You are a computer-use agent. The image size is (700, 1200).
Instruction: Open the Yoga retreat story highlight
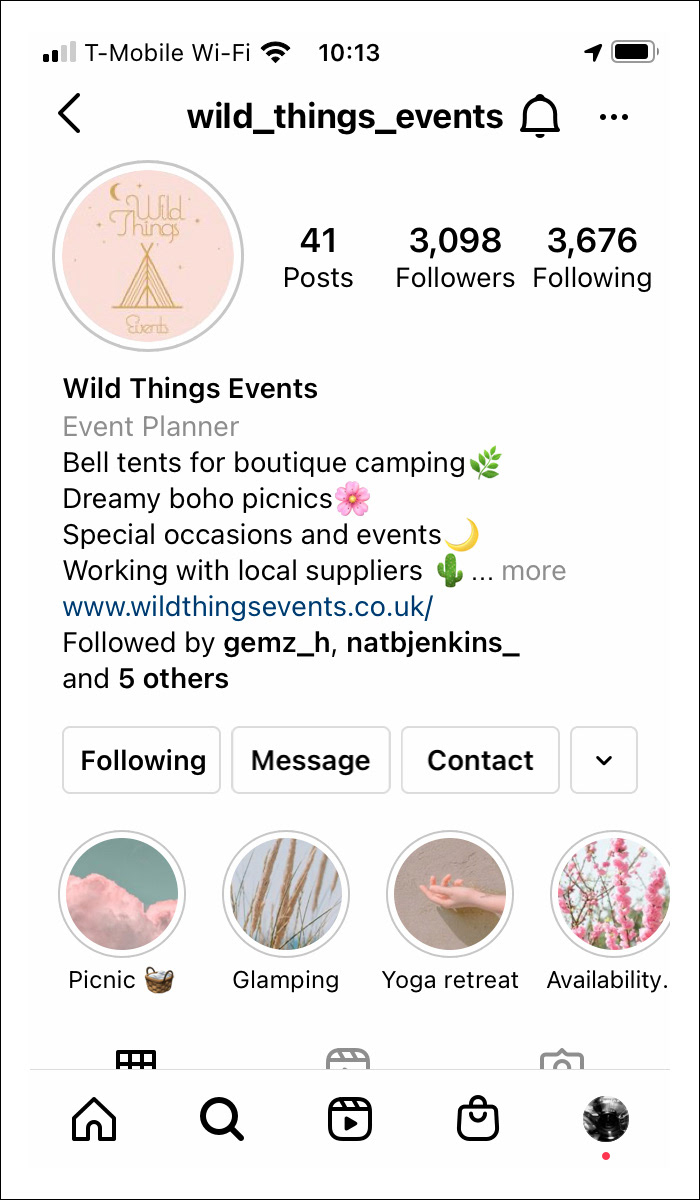pyautogui.click(x=450, y=894)
